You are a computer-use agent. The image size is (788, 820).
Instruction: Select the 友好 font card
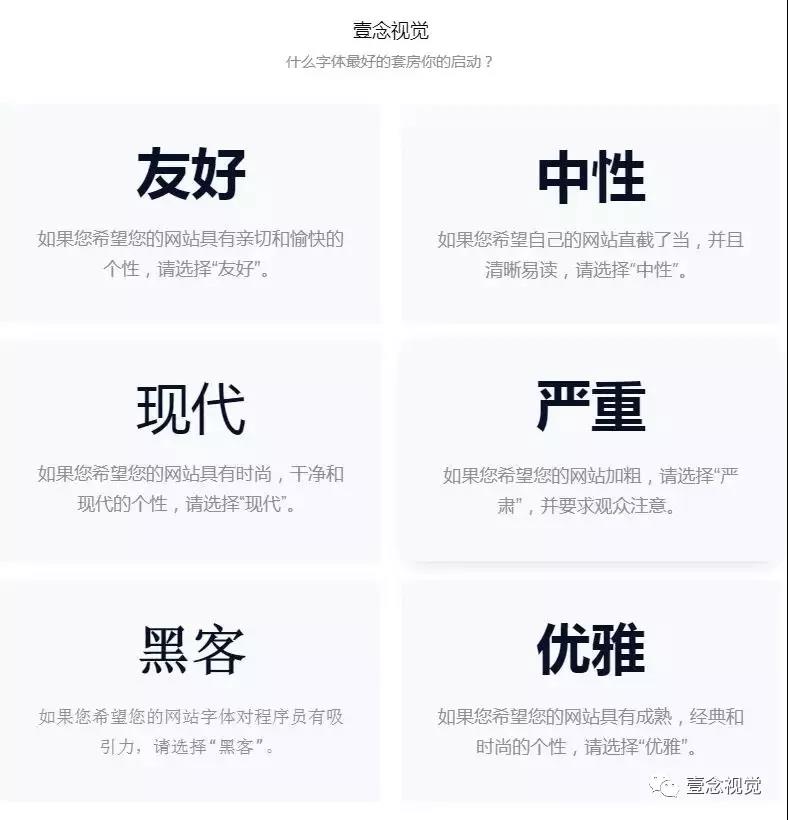point(190,212)
